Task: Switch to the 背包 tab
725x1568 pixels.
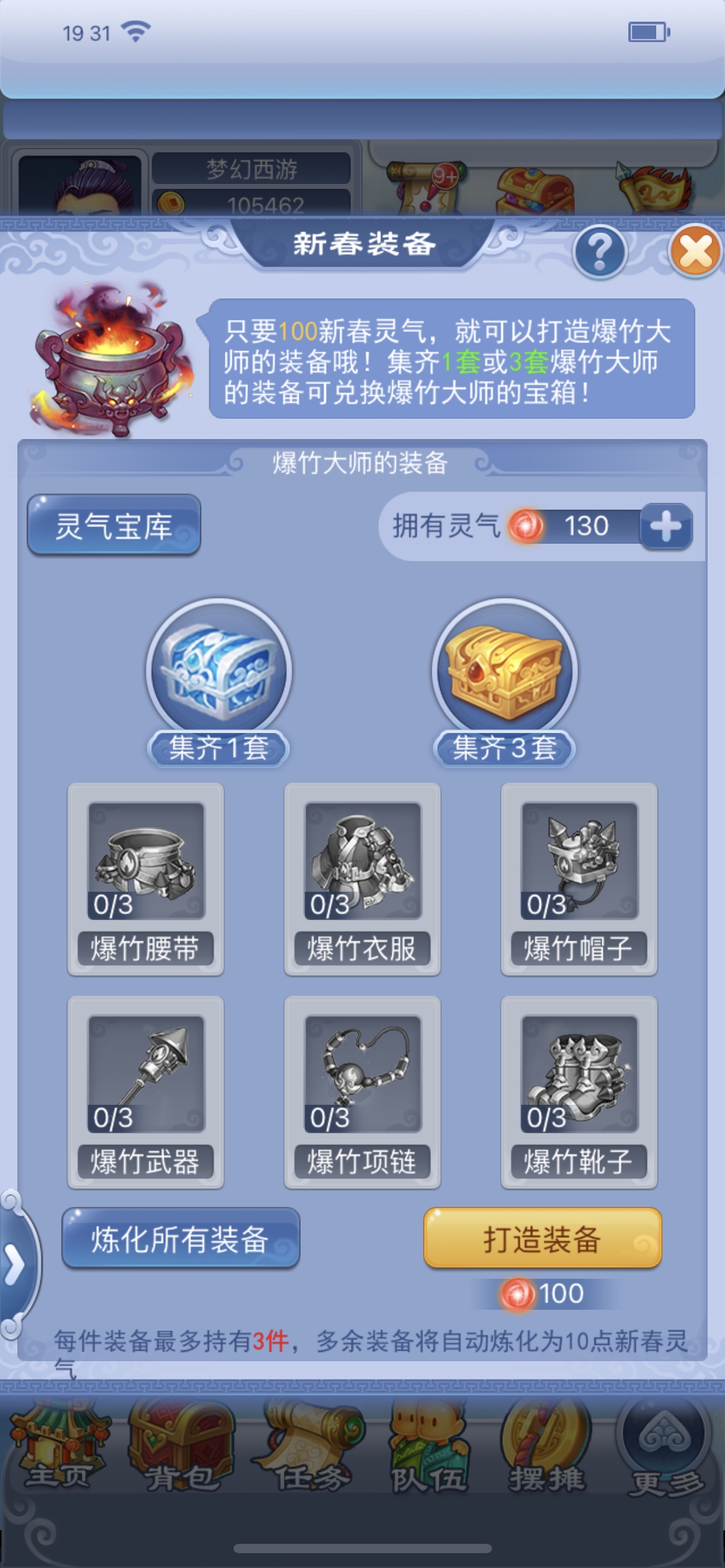Action: [x=181, y=1446]
